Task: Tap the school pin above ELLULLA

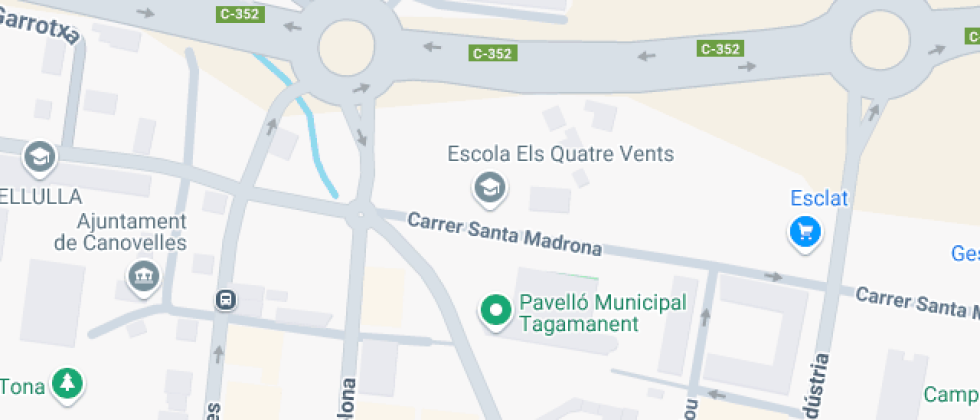Action: [x=40, y=157]
